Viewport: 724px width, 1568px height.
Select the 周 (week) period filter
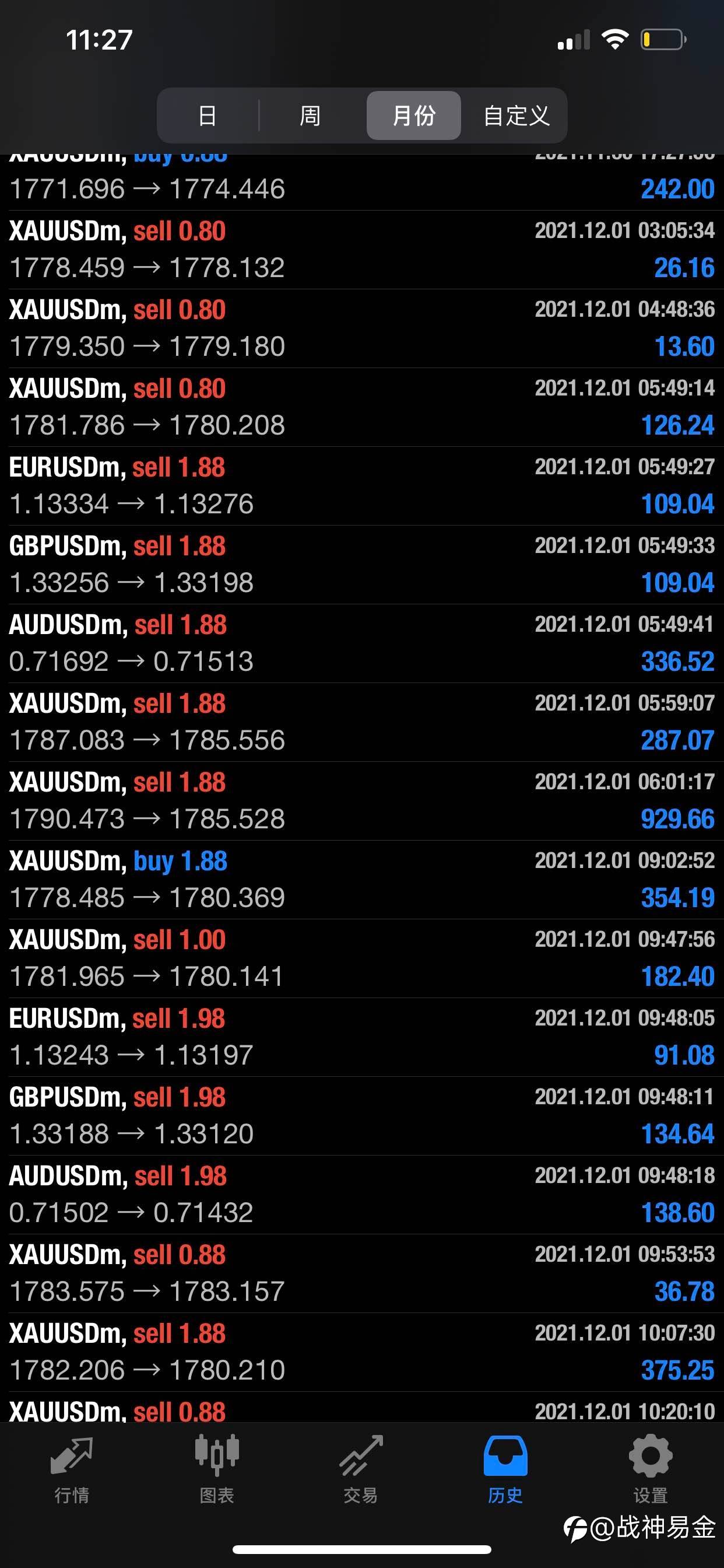tap(310, 115)
